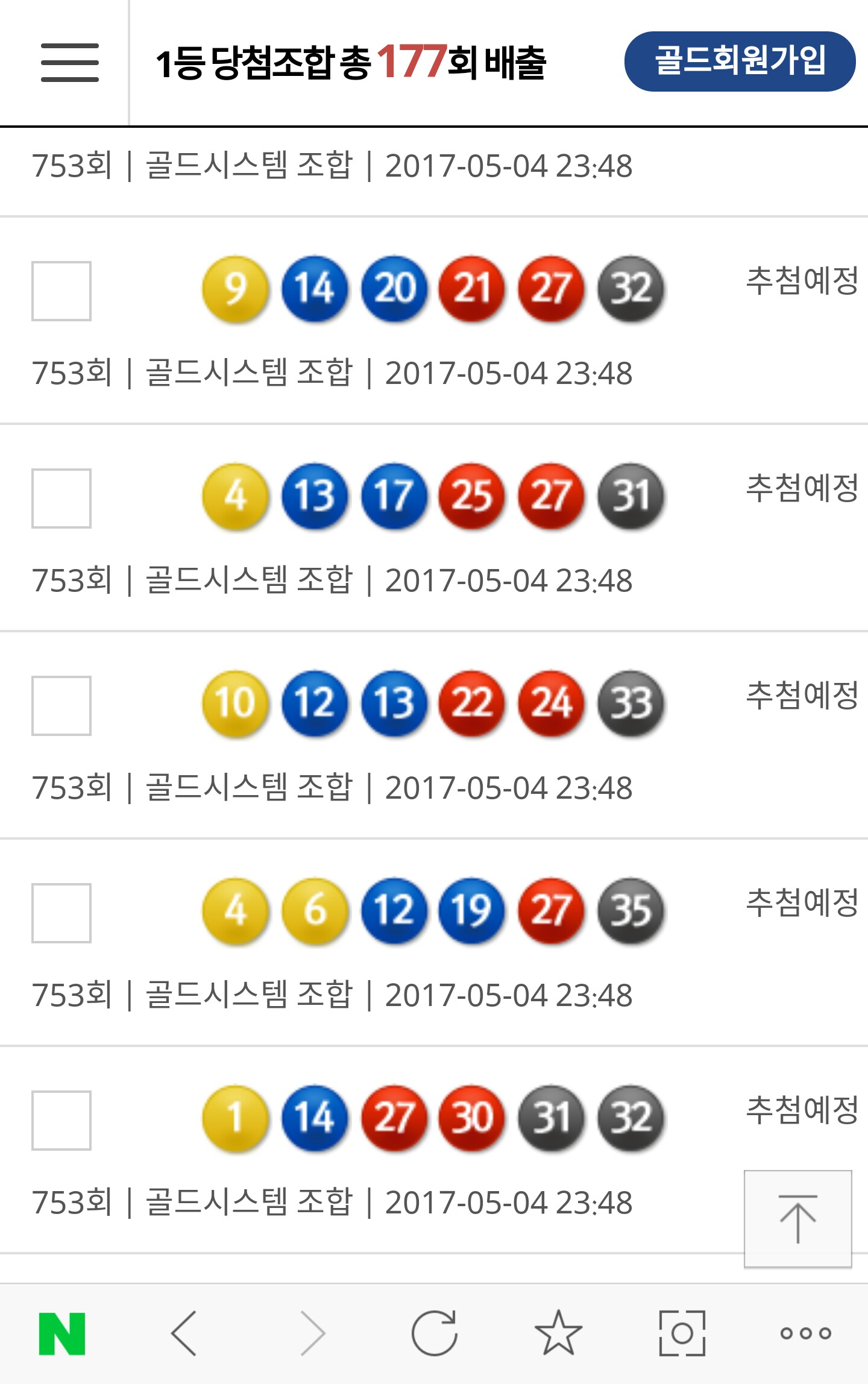Tap the 골드회원가입 button
This screenshot has height=1384, width=868.
pos(740,61)
